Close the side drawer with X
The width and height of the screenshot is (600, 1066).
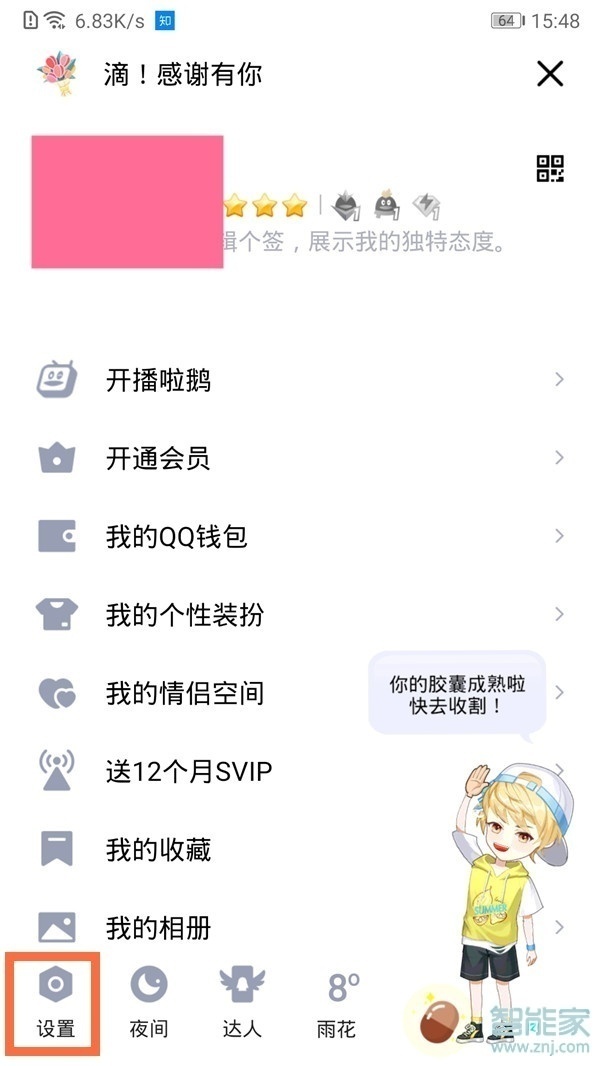[x=550, y=74]
